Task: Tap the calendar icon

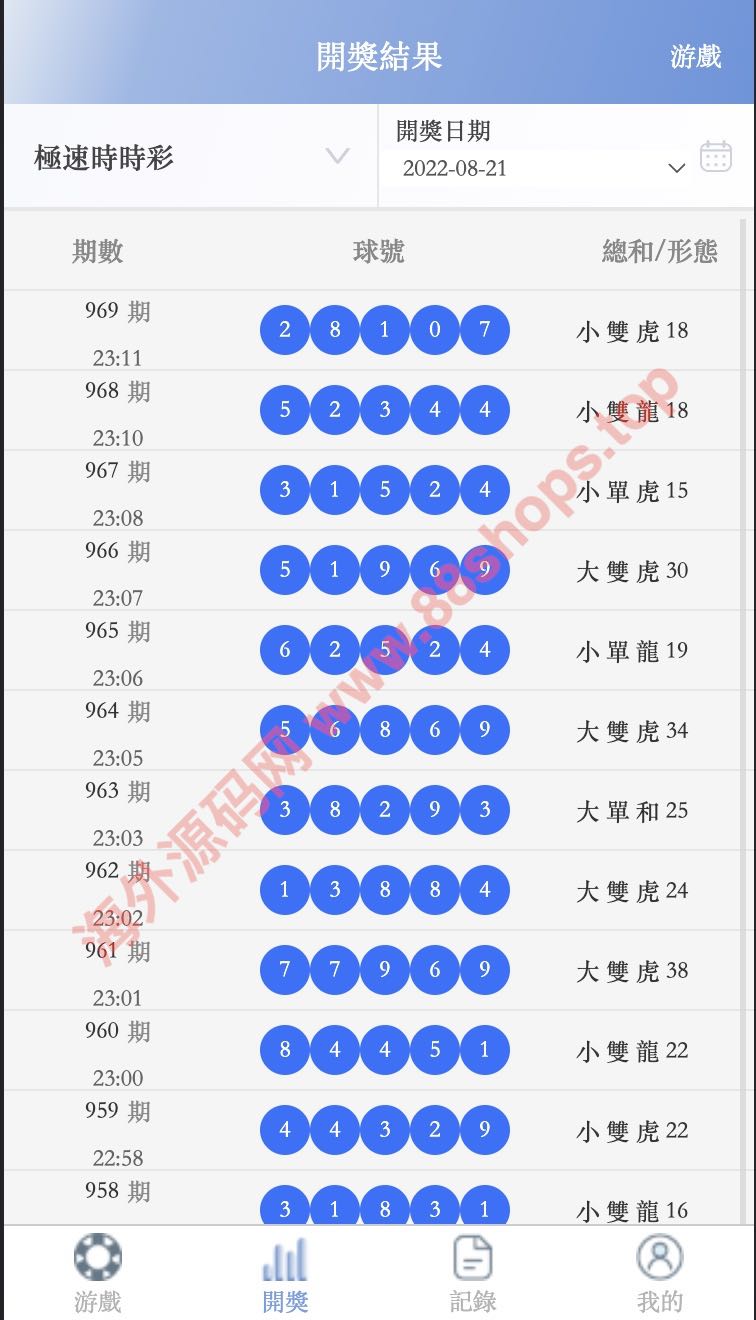Action: tap(715, 157)
